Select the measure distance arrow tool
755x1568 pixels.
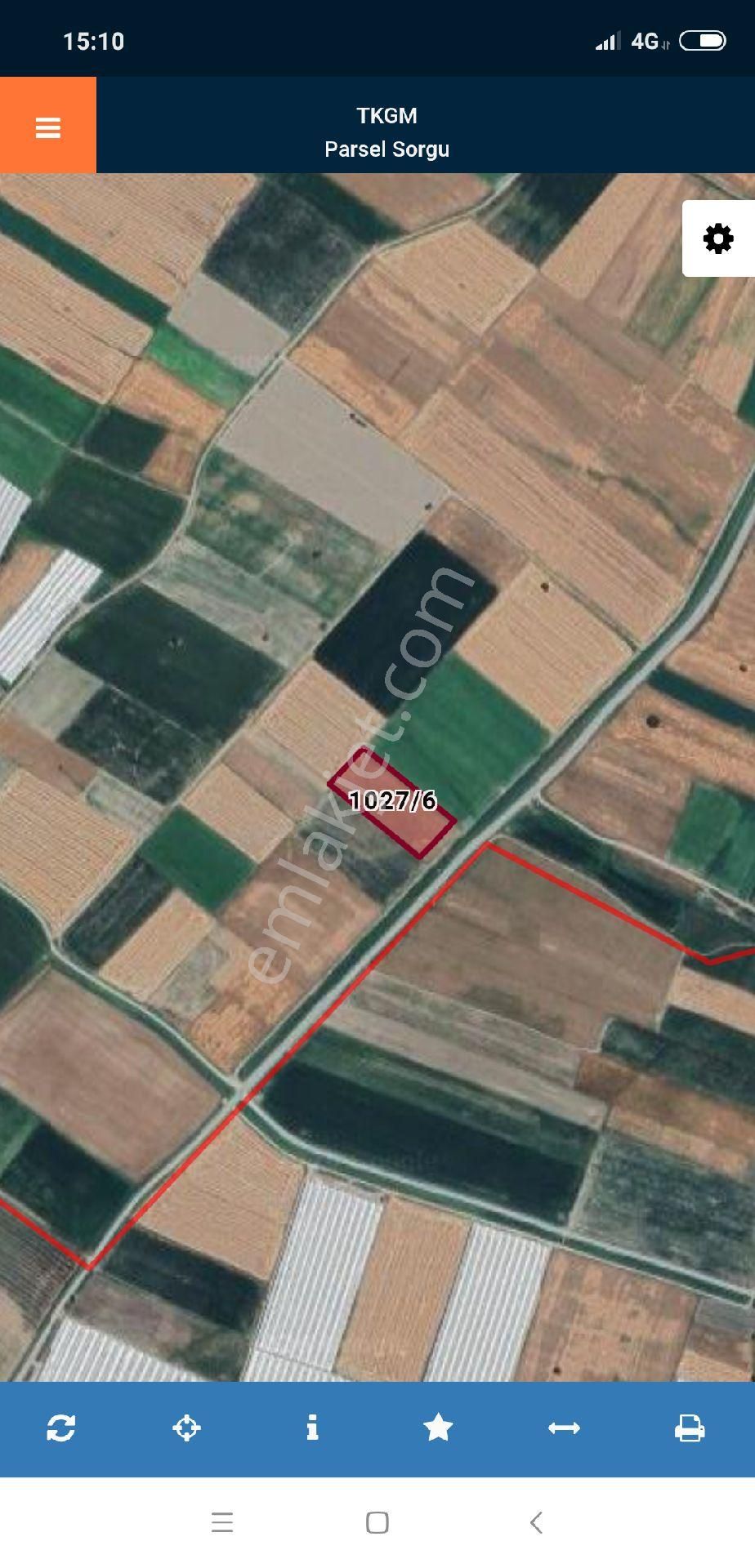[x=564, y=1428]
